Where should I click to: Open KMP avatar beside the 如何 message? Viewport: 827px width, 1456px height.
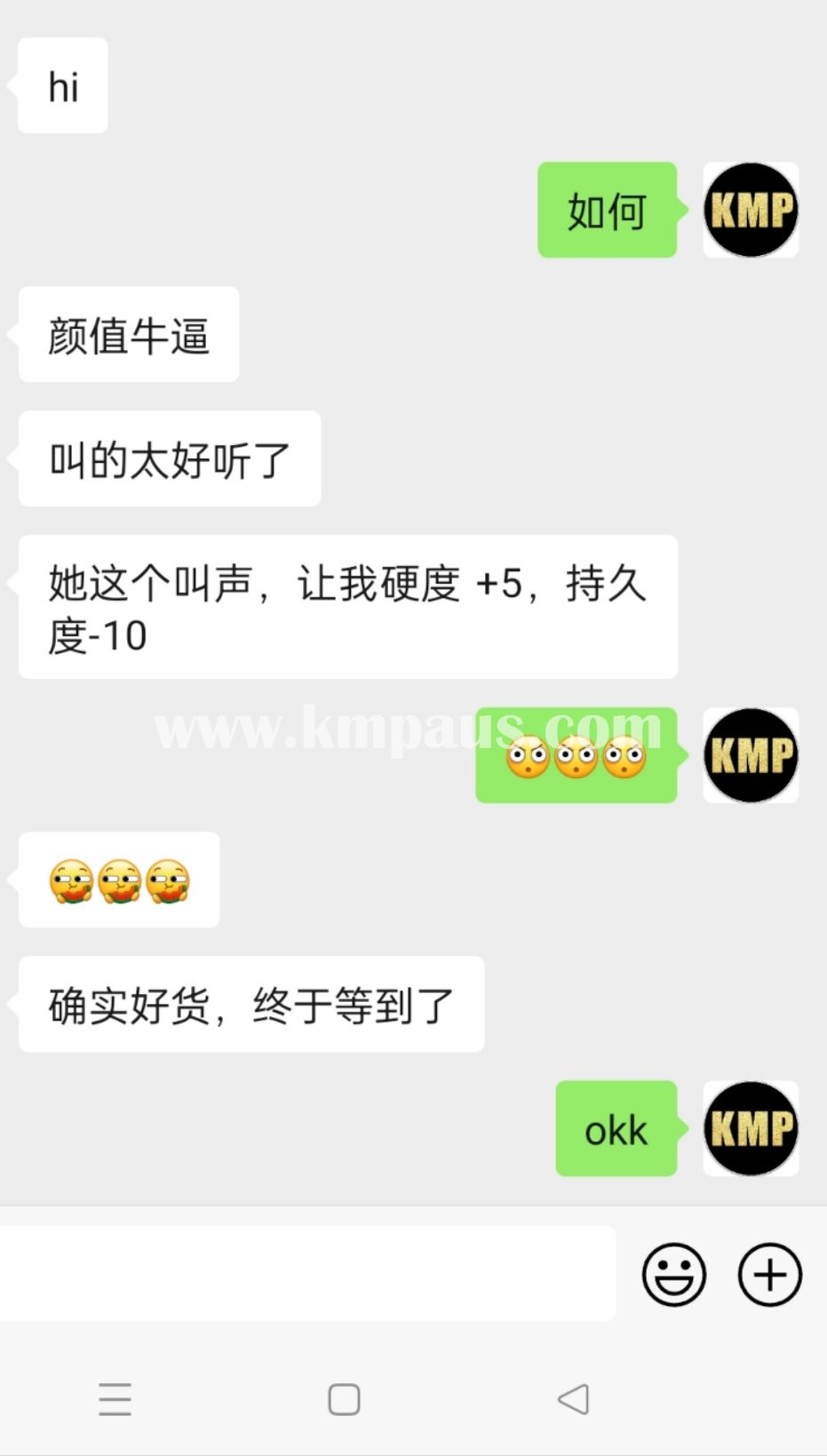(751, 211)
